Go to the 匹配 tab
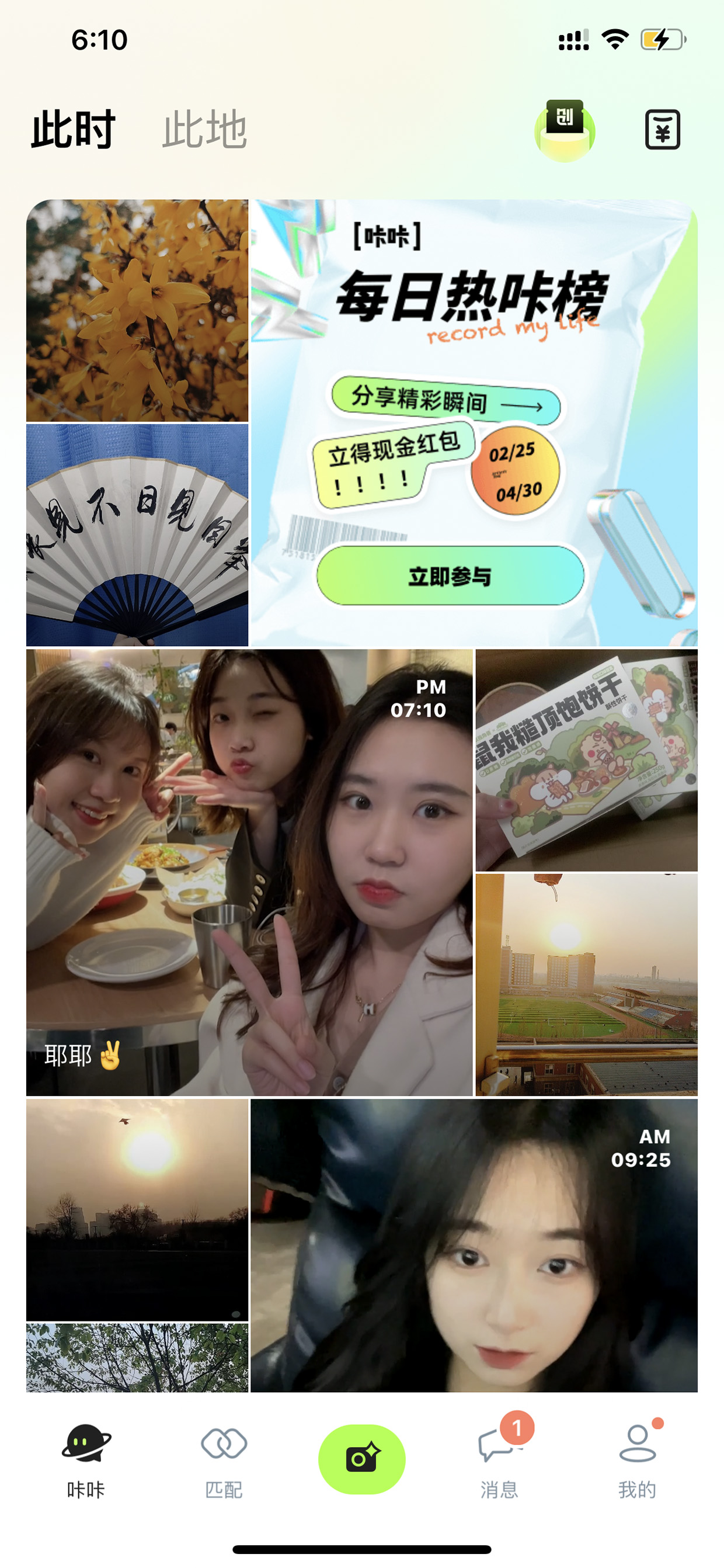The width and height of the screenshot is (724, 1568). click(x=224, y=1461)
